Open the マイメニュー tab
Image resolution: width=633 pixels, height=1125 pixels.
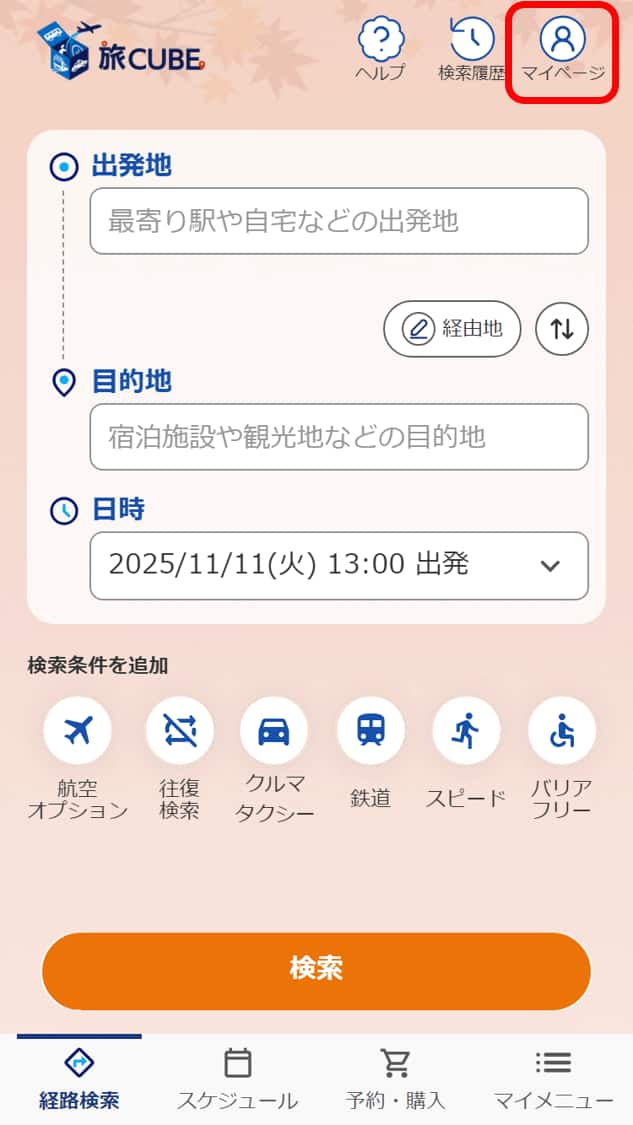(553, 1080)
